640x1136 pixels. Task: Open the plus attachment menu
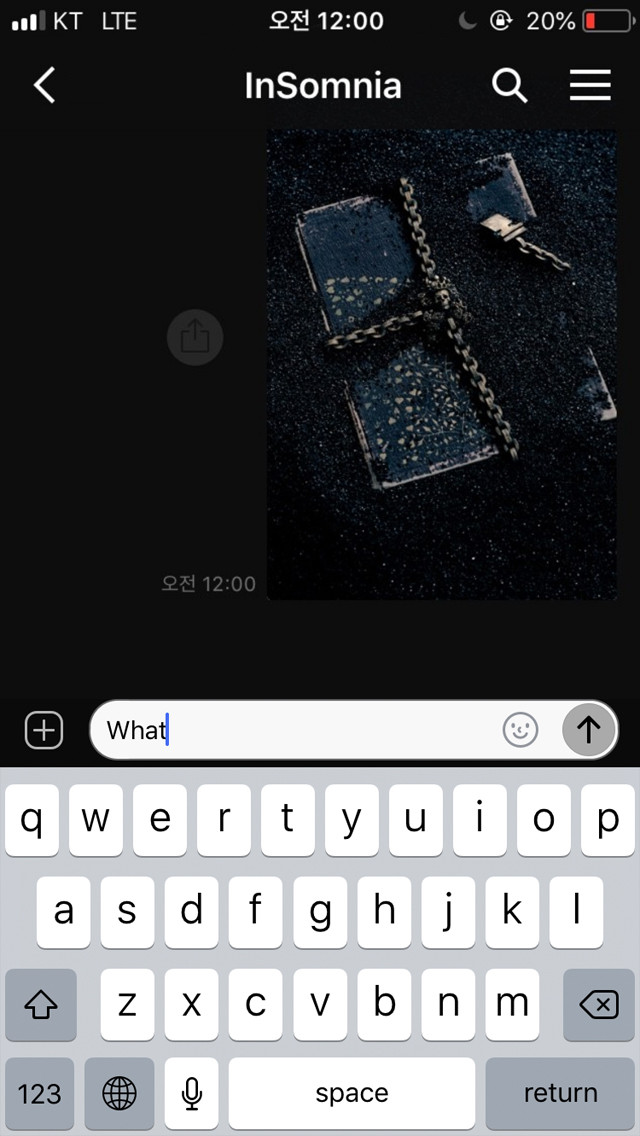pyautogui.click(x=43, y=731)
